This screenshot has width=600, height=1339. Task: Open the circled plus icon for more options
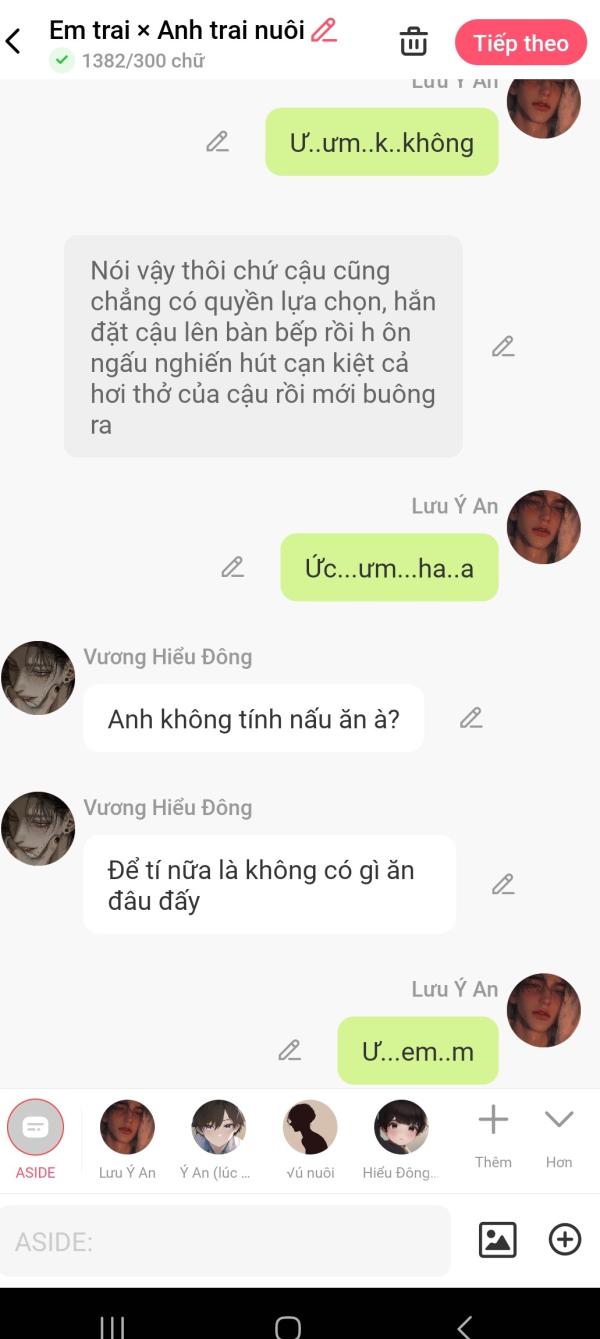pyautogui.click(x=565, y=1240)
